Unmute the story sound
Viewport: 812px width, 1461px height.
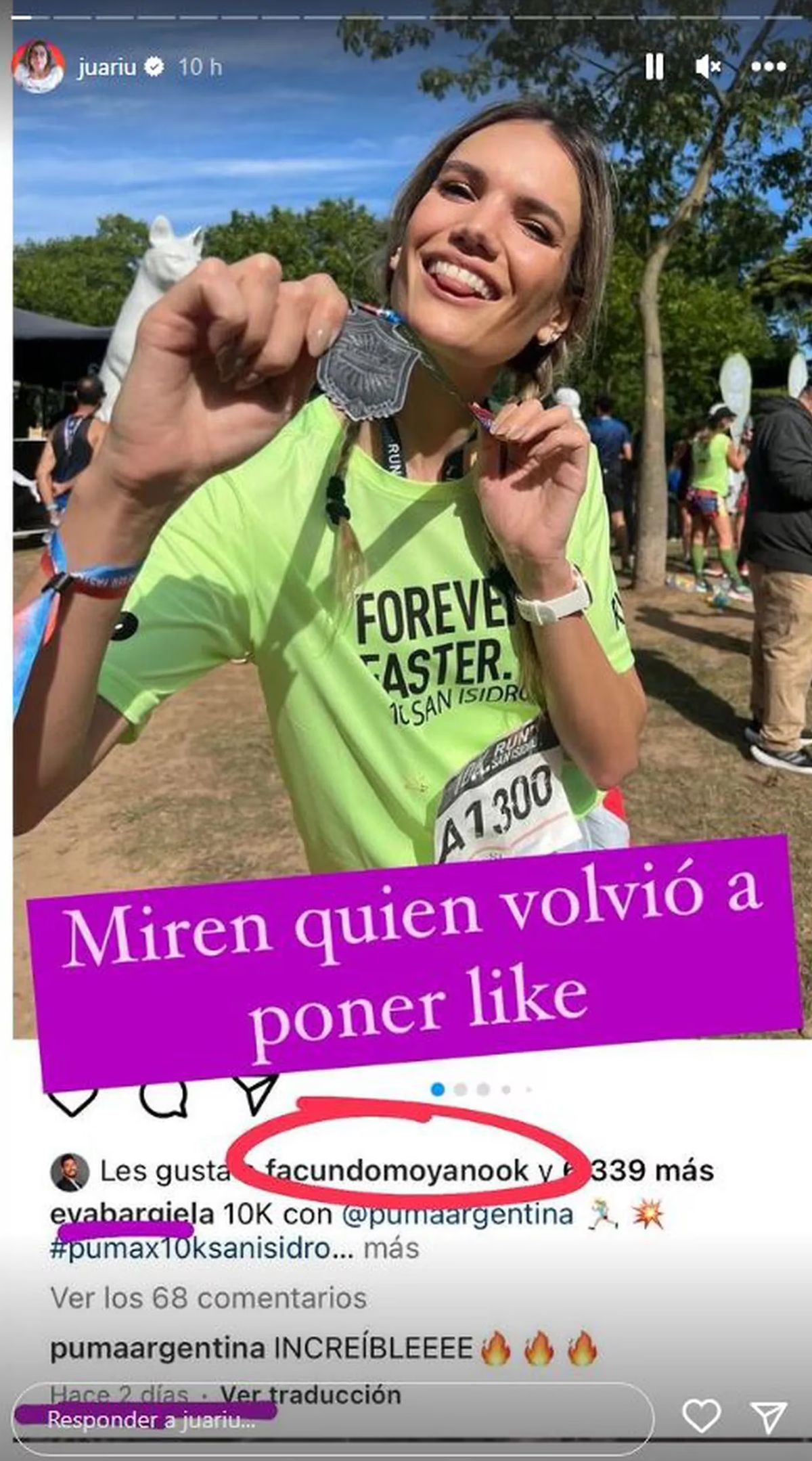point(708,67)
